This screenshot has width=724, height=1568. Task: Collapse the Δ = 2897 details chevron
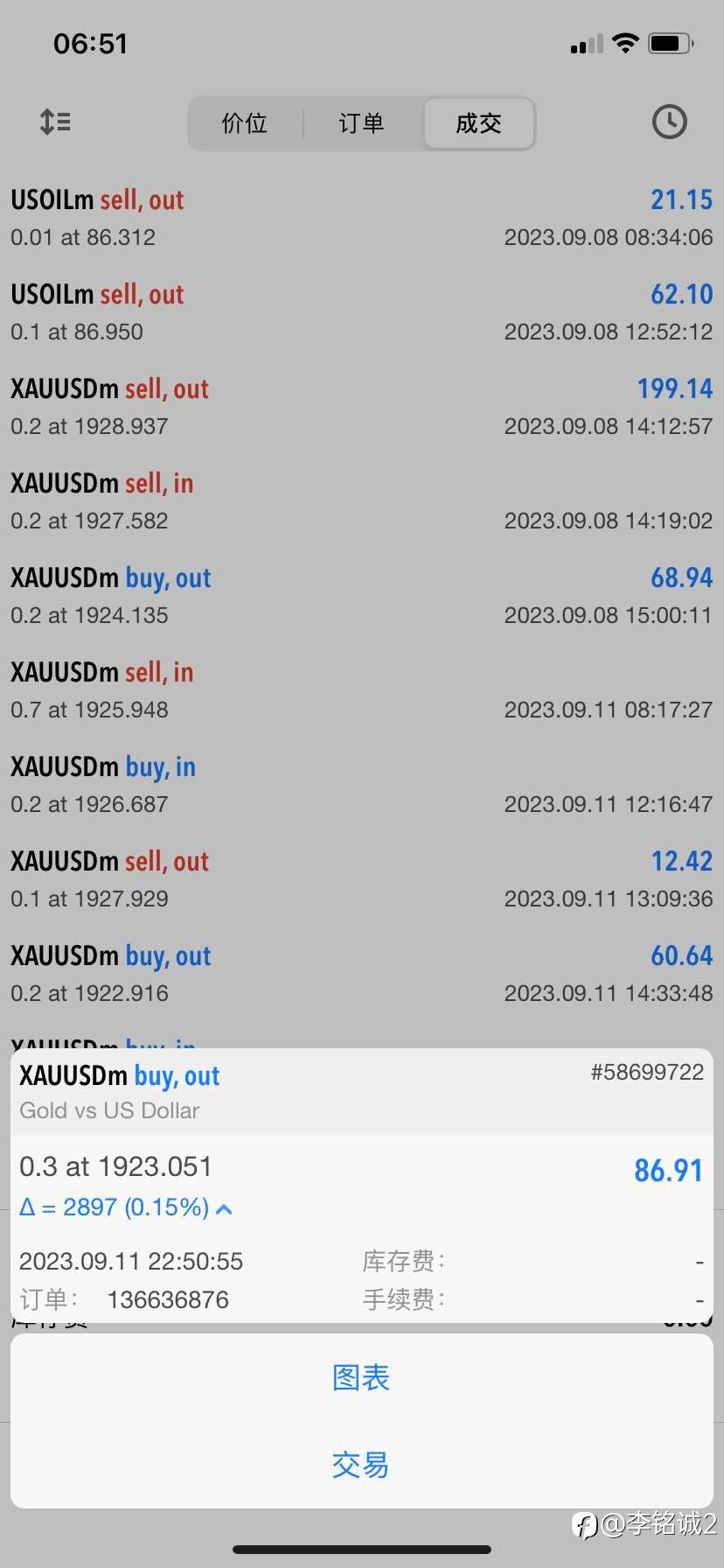coord(224,1208)
